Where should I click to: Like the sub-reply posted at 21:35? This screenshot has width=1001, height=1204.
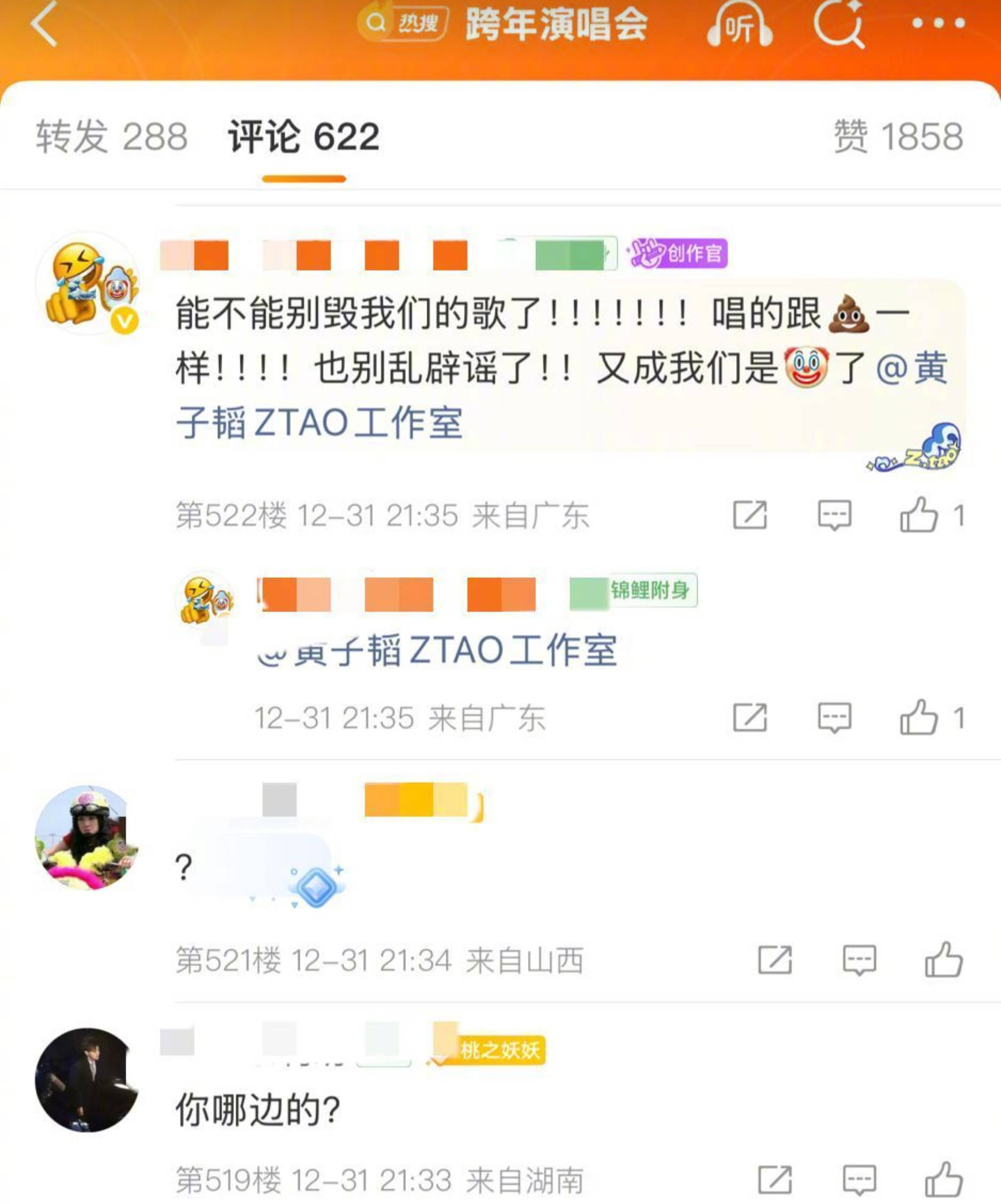[x=919, y=718]
